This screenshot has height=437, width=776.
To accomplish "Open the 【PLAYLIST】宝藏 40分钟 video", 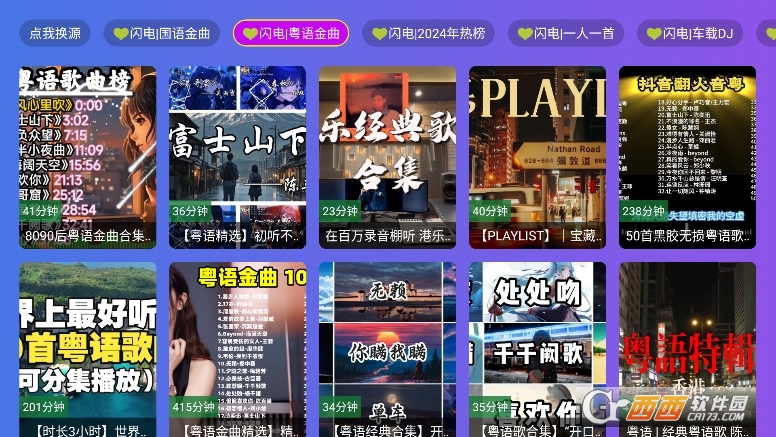I will [538, 157].
